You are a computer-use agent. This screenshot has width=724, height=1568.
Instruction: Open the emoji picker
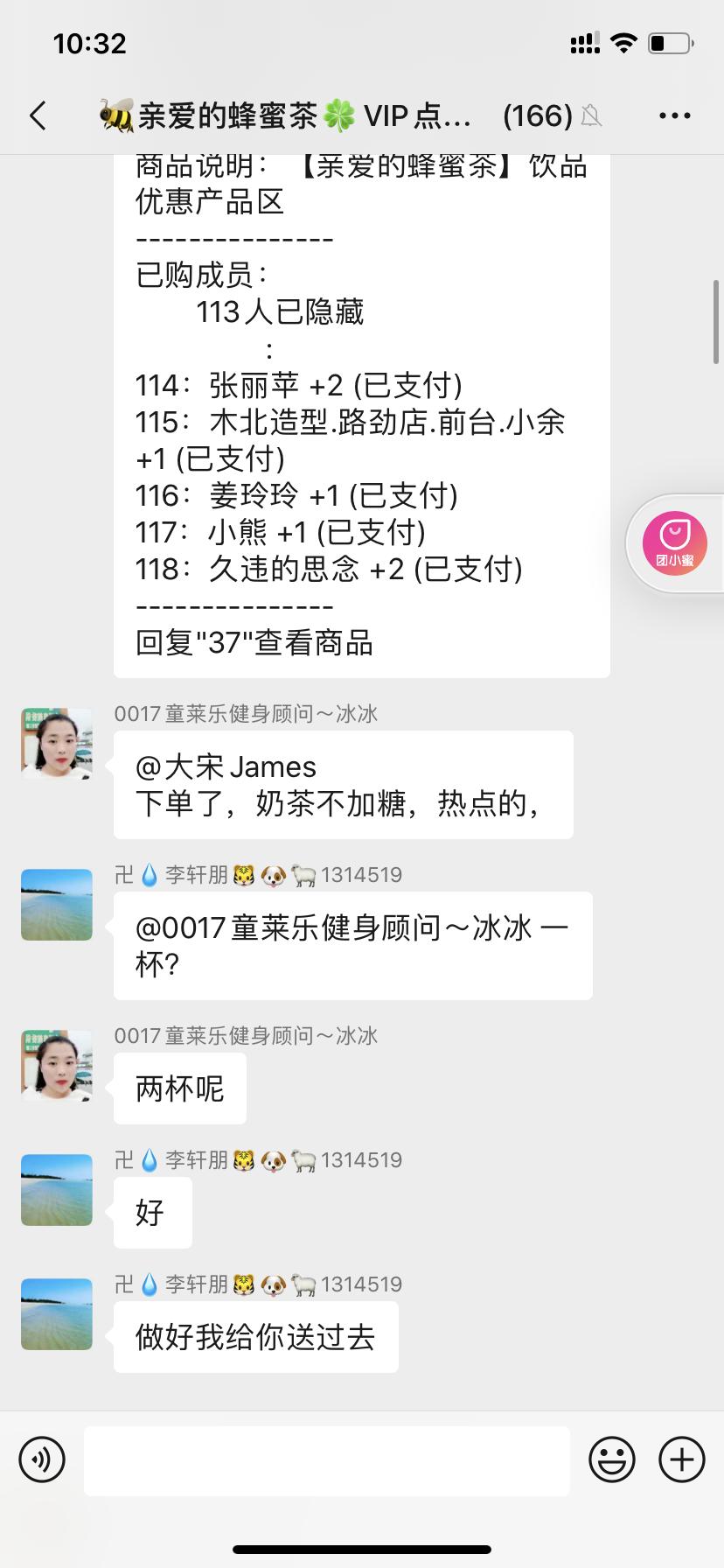point(613,1459)
